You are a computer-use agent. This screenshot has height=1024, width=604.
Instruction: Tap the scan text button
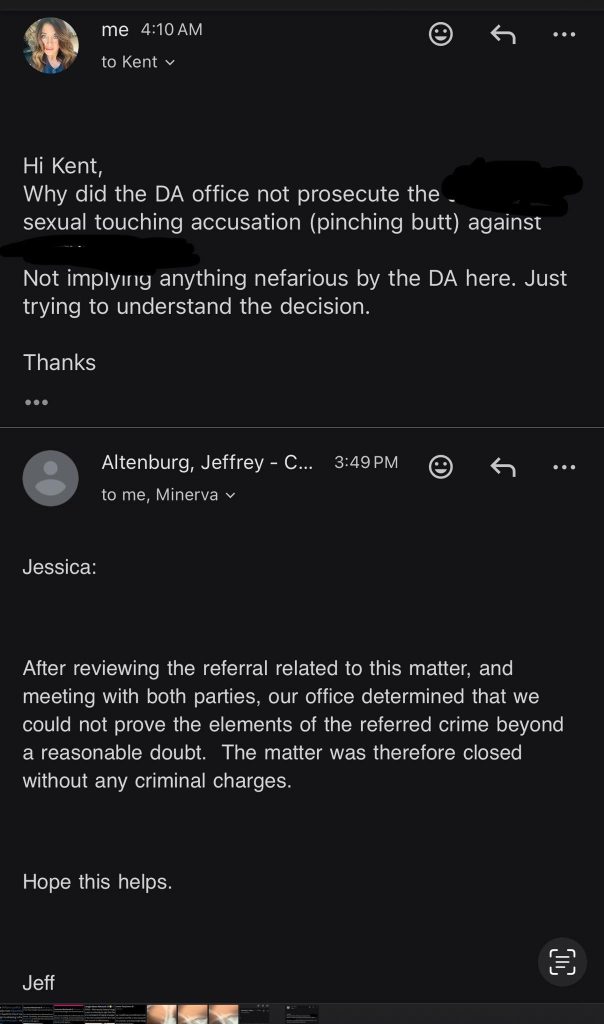tap(563, 962)
